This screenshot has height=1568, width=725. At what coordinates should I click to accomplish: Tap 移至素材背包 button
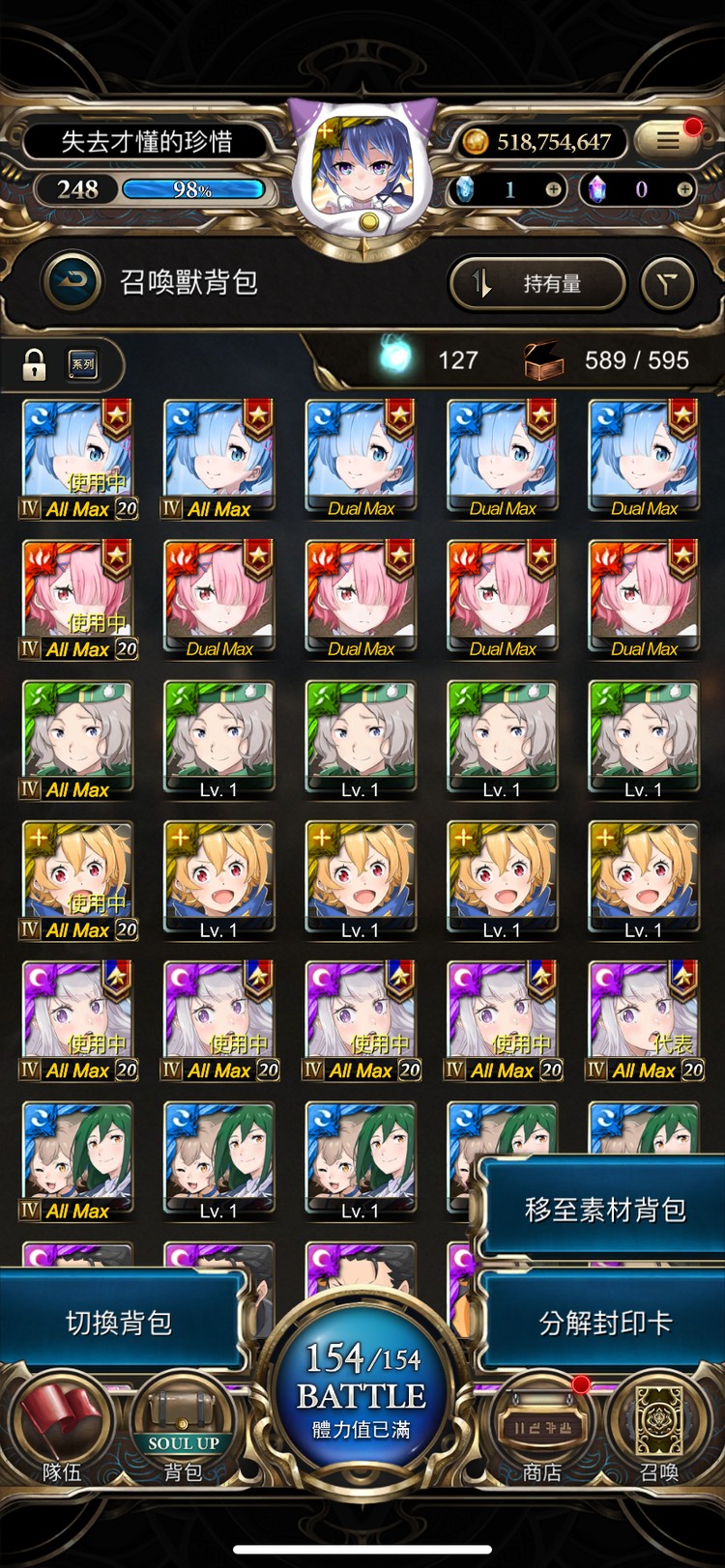[604, 1209]
